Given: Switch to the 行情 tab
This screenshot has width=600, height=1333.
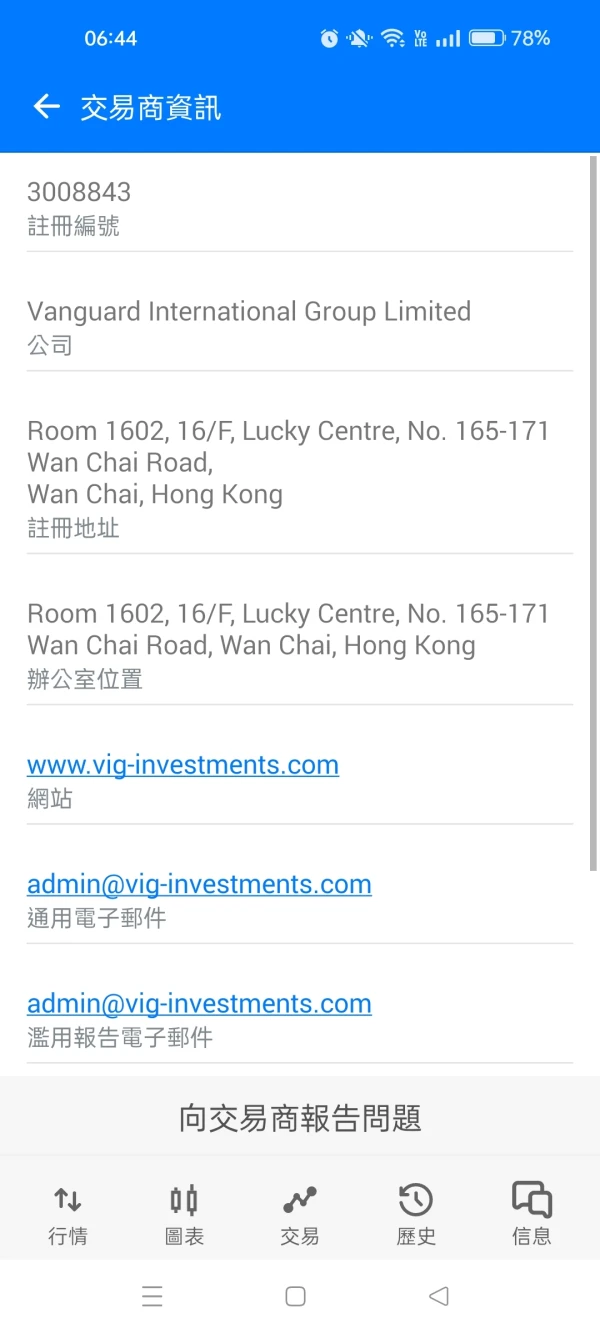Looking at the screenshot, I should (x=68, y=1213).
